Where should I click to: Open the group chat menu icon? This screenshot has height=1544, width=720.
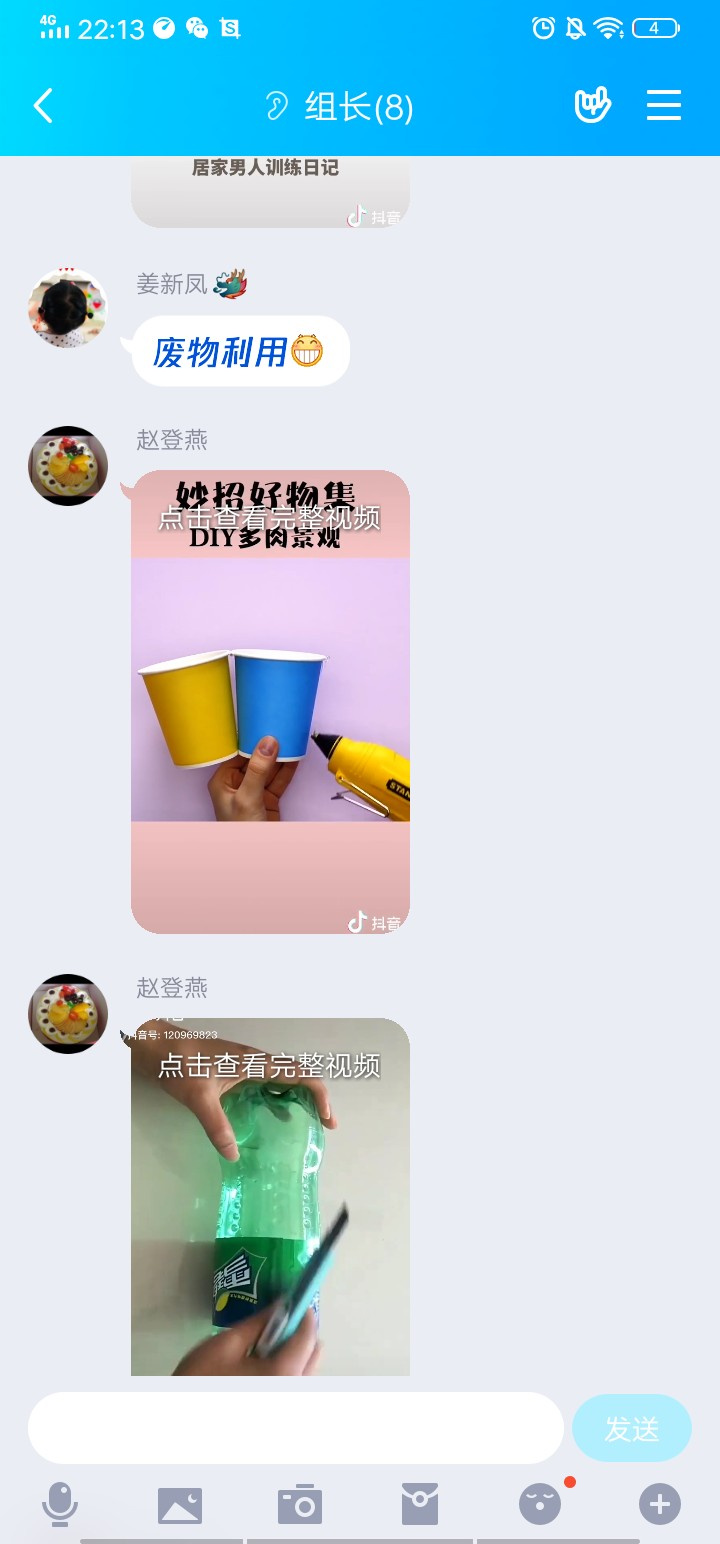coord(664,106)
